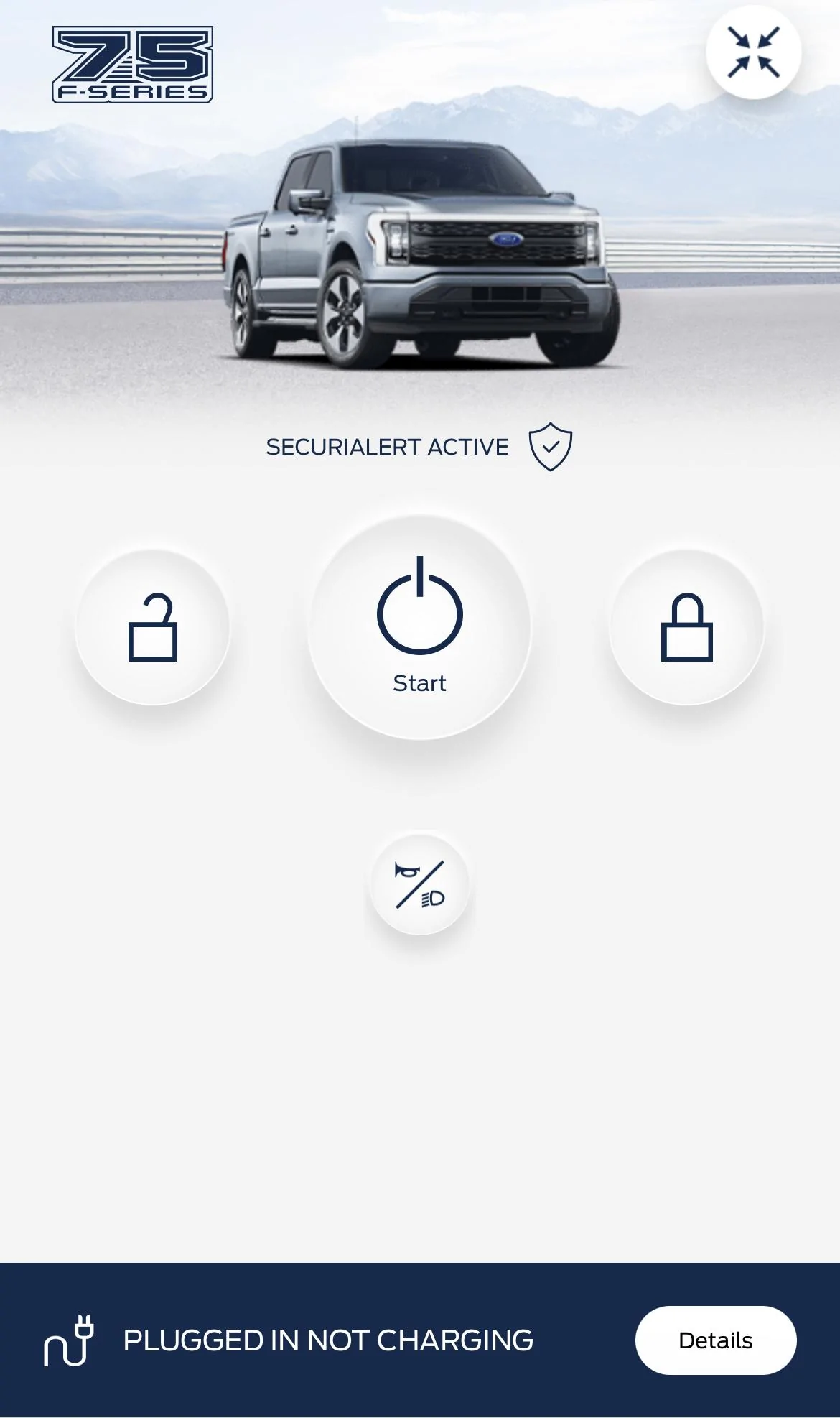Activate horn and lights

(x=420, y=884)
